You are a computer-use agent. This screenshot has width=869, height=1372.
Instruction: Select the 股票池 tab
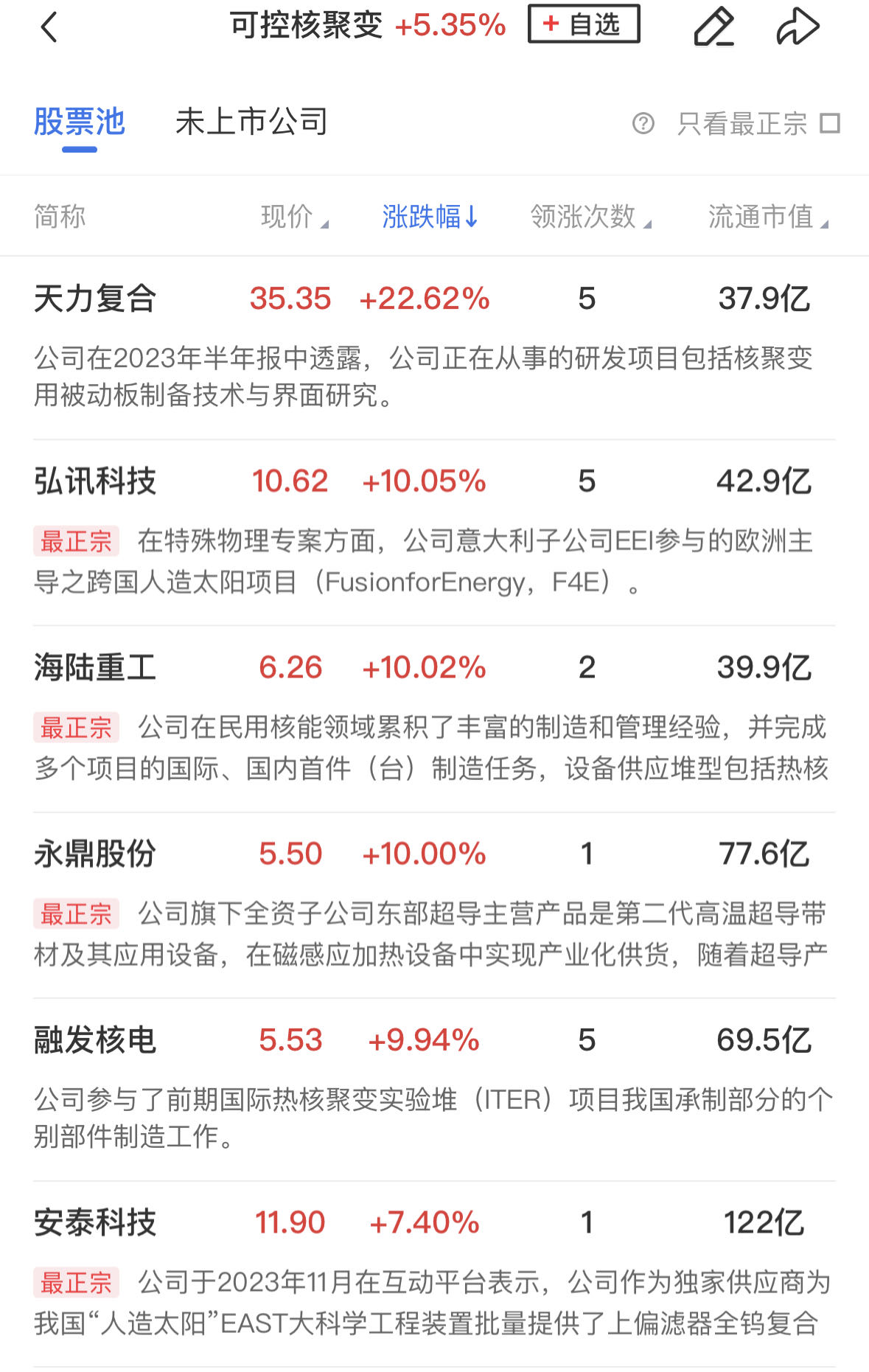coord(80,122)
